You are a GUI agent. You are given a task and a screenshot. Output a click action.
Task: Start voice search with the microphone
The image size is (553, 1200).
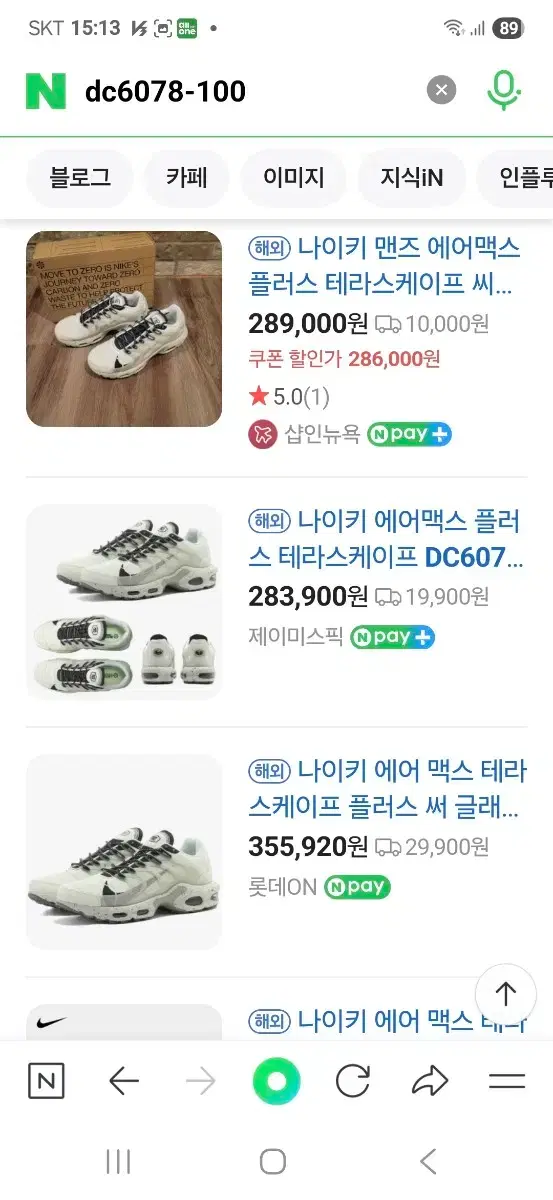(x=504, y=91)
